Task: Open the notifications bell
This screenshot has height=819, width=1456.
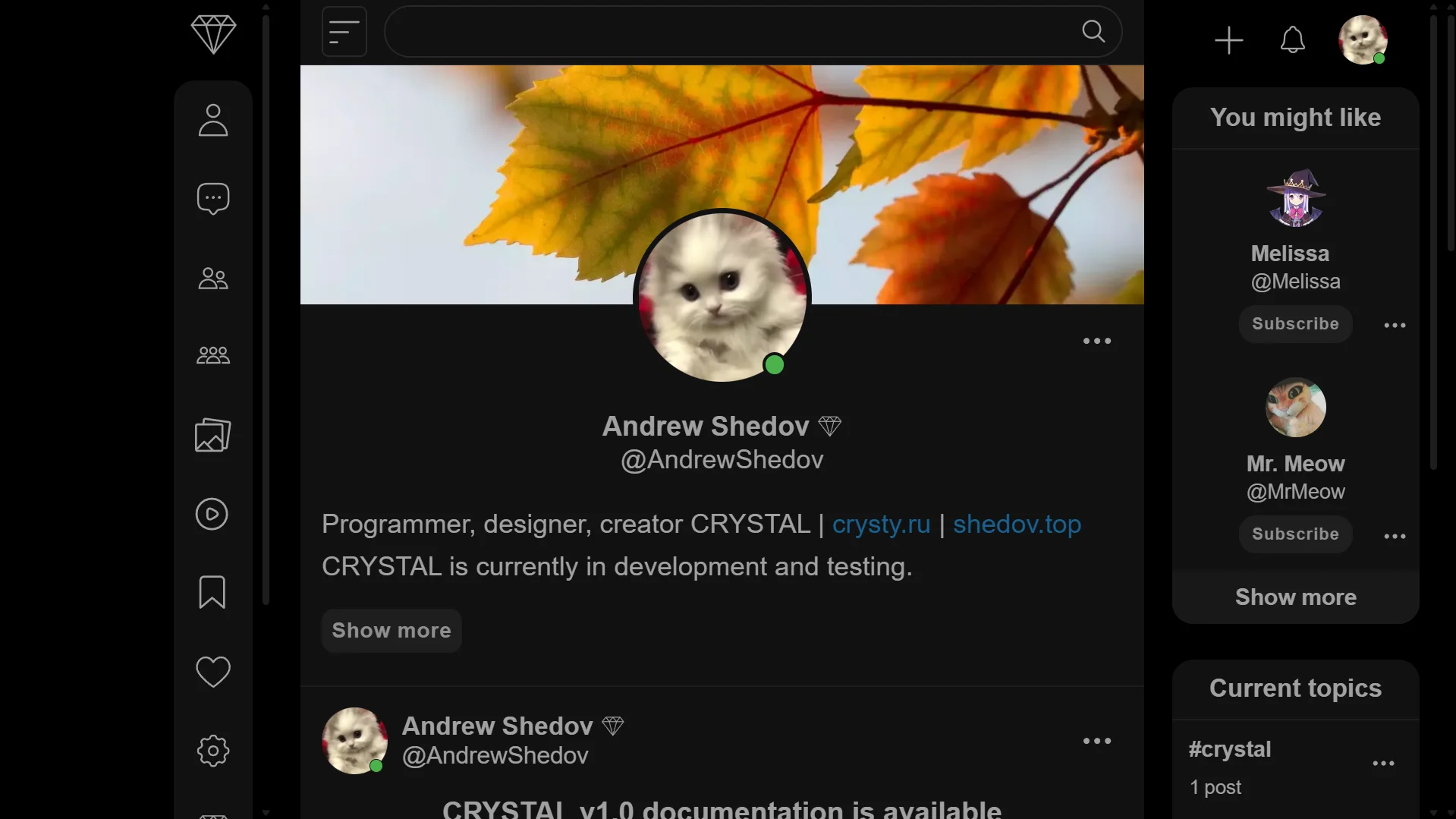Action: click(x=1292, y=40)
